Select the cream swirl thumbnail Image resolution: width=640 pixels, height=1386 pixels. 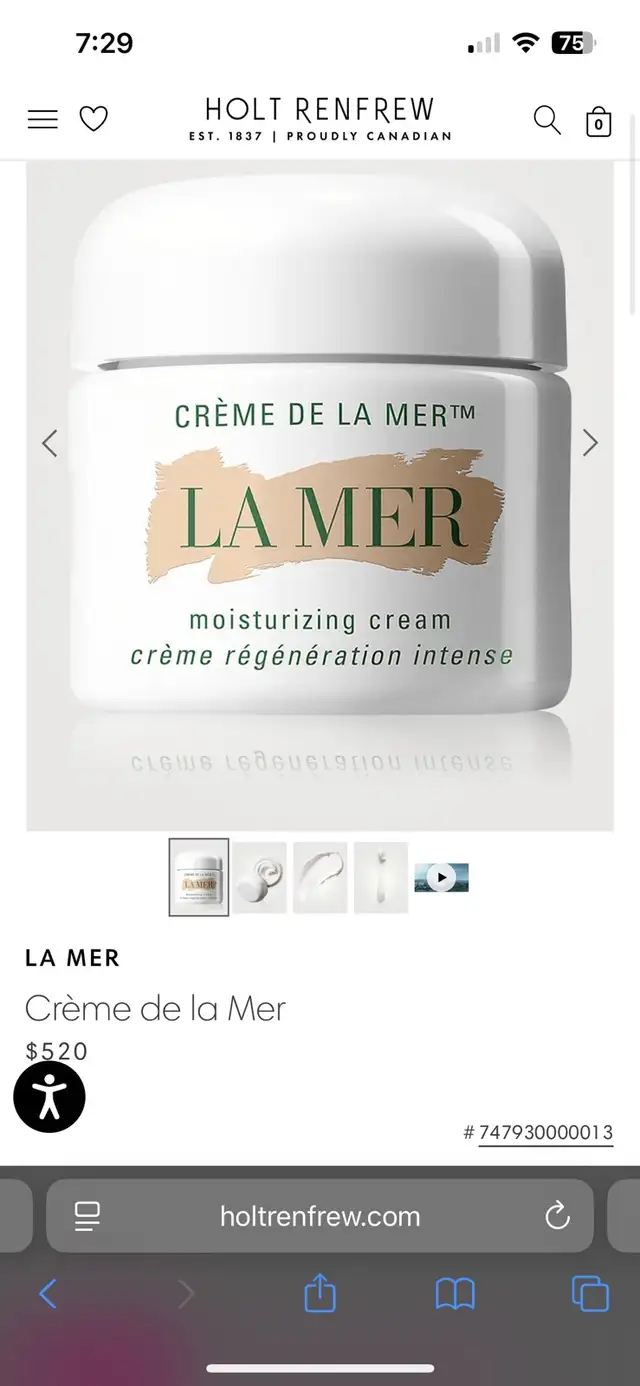coord(260,877)
